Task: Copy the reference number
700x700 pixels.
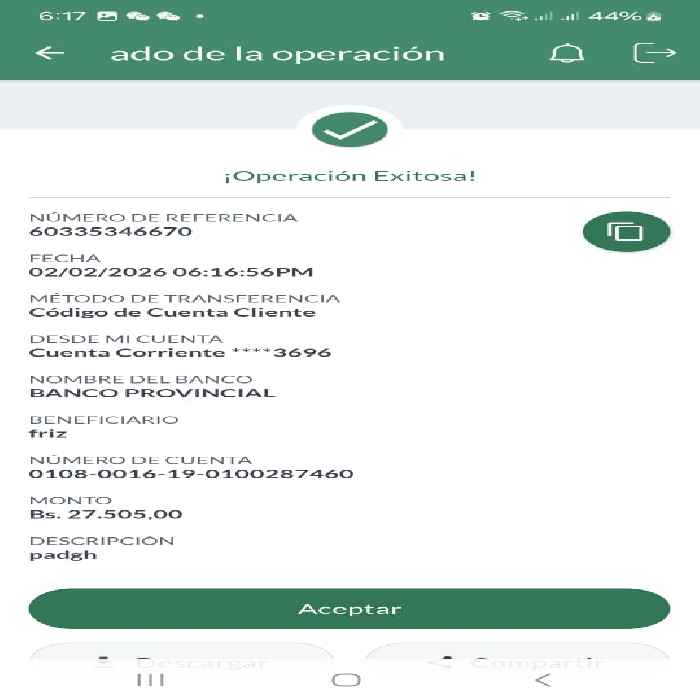Action: pos(626,231)
